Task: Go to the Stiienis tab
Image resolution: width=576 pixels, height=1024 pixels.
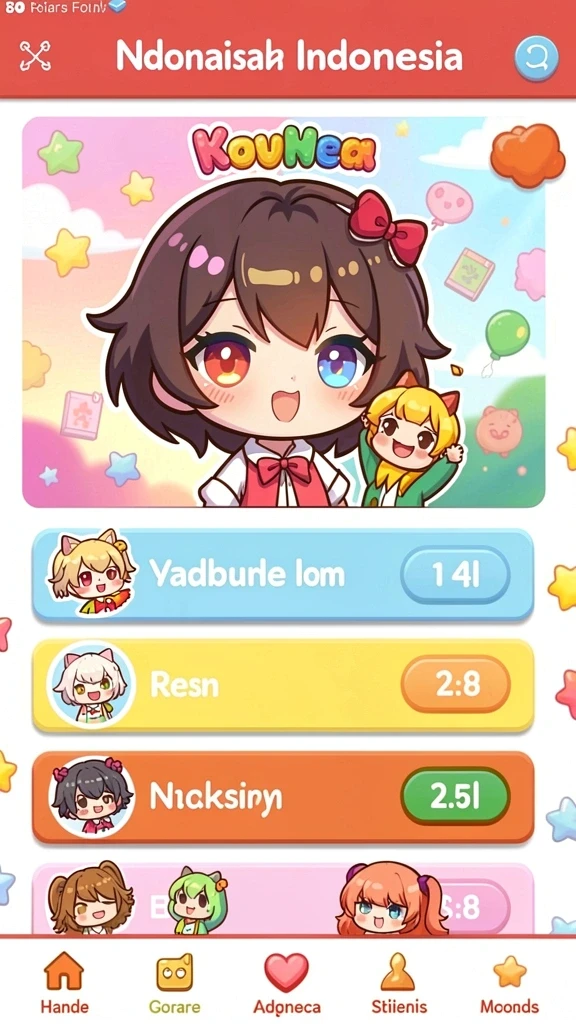Action: pyautogui.click(x=398, y=983)
